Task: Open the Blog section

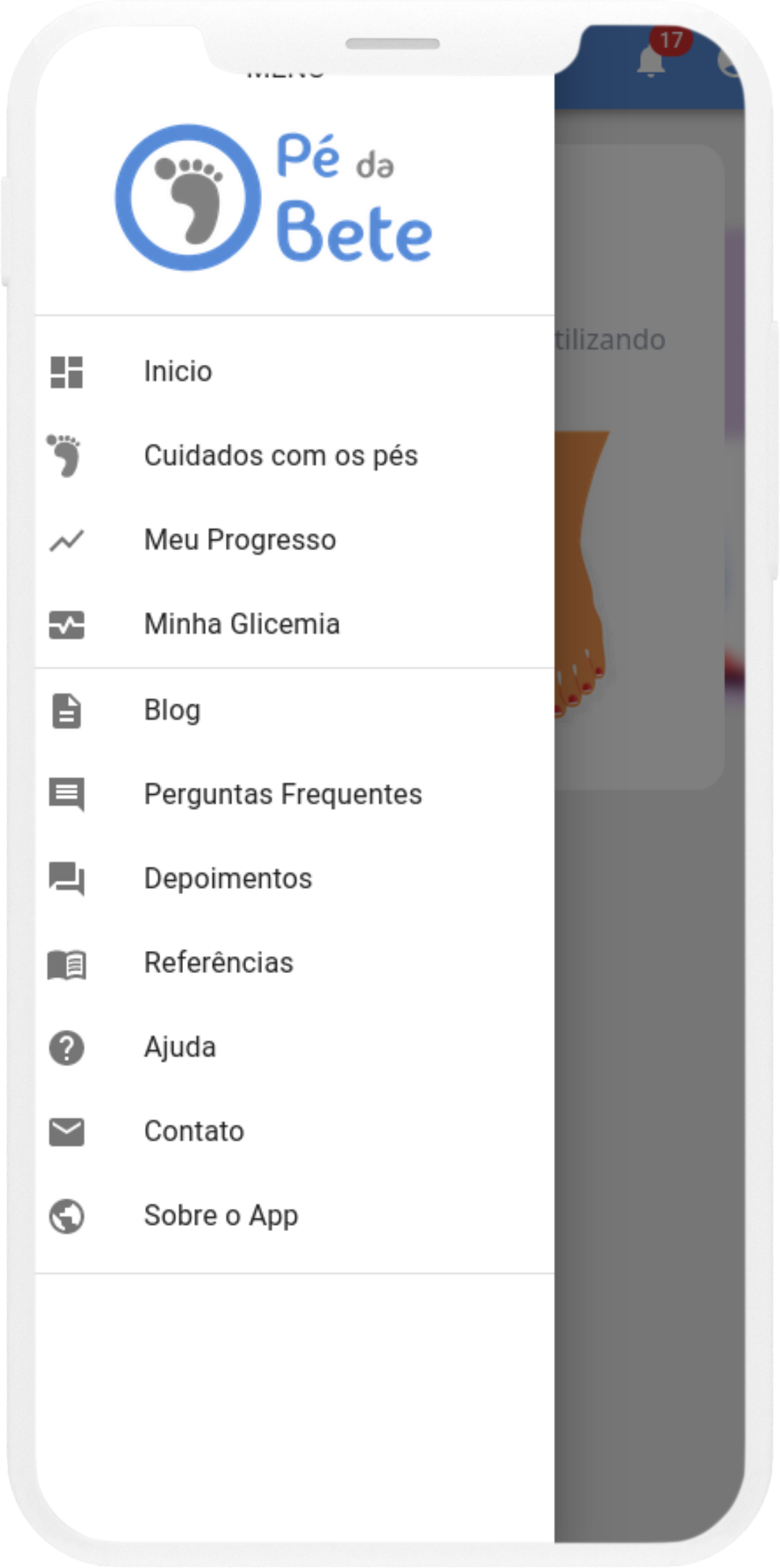Action: click(172, 710)
